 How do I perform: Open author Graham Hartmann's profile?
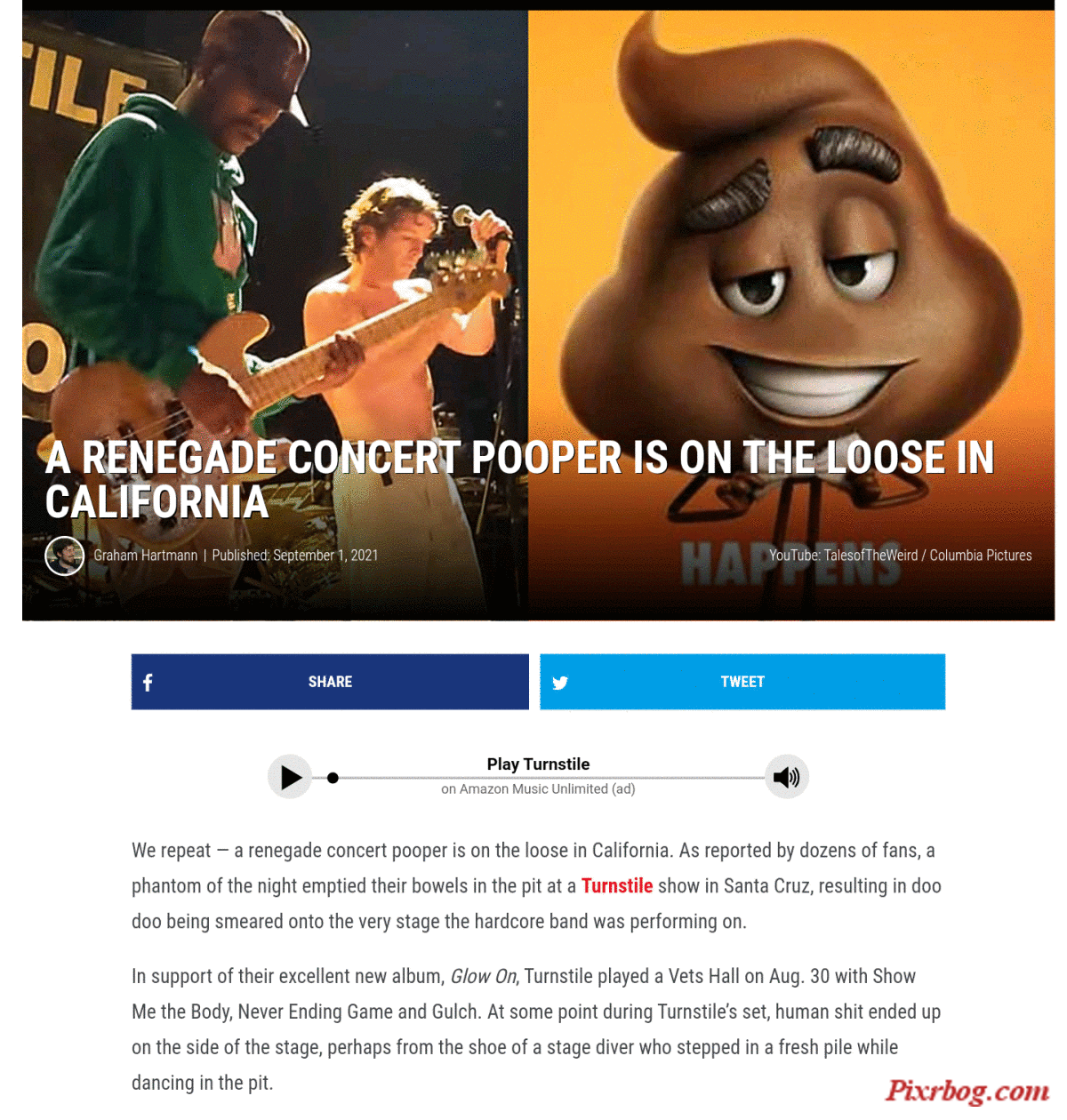(x=145, y=556)
